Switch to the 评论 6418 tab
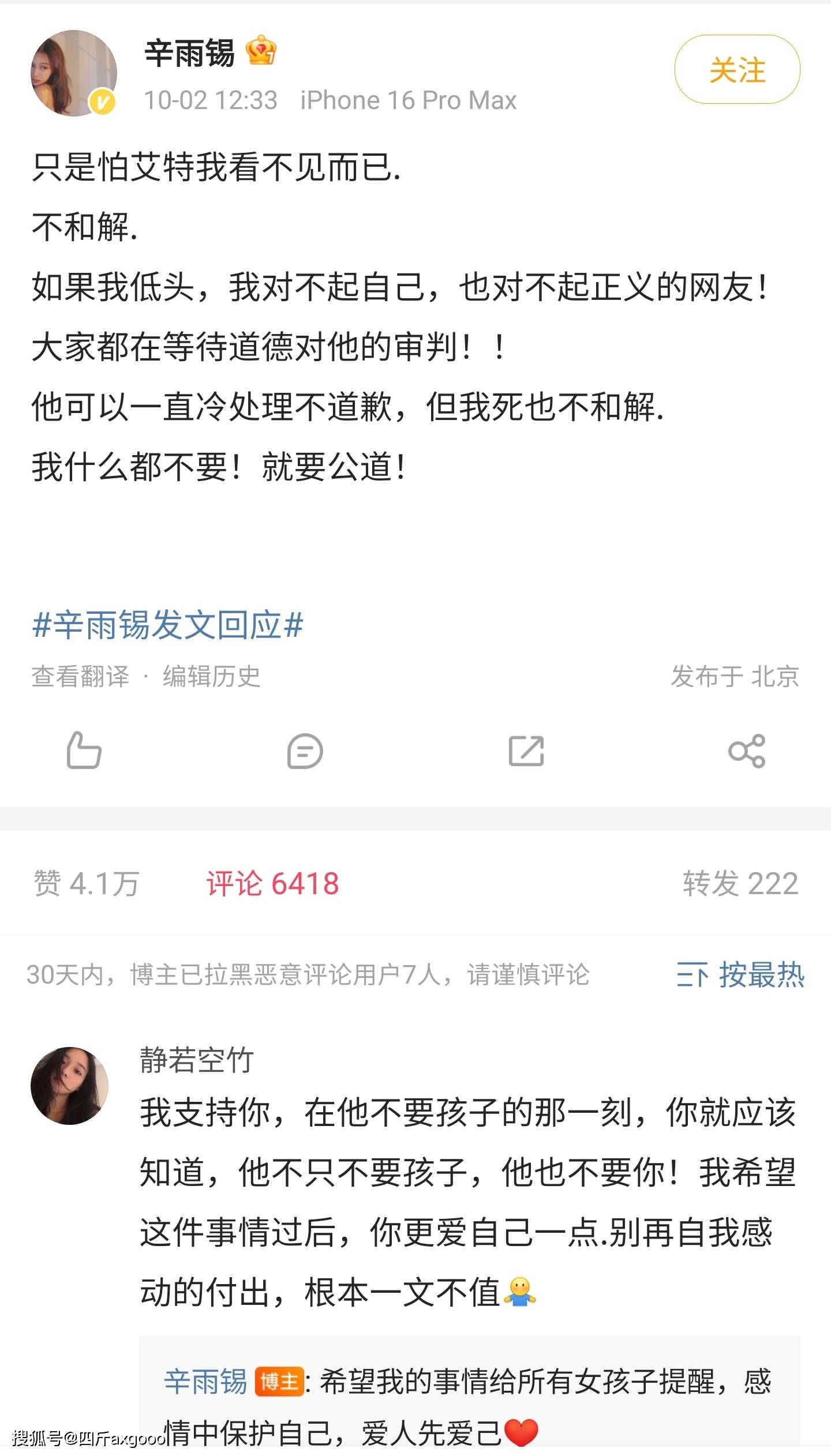 (272, 884)
